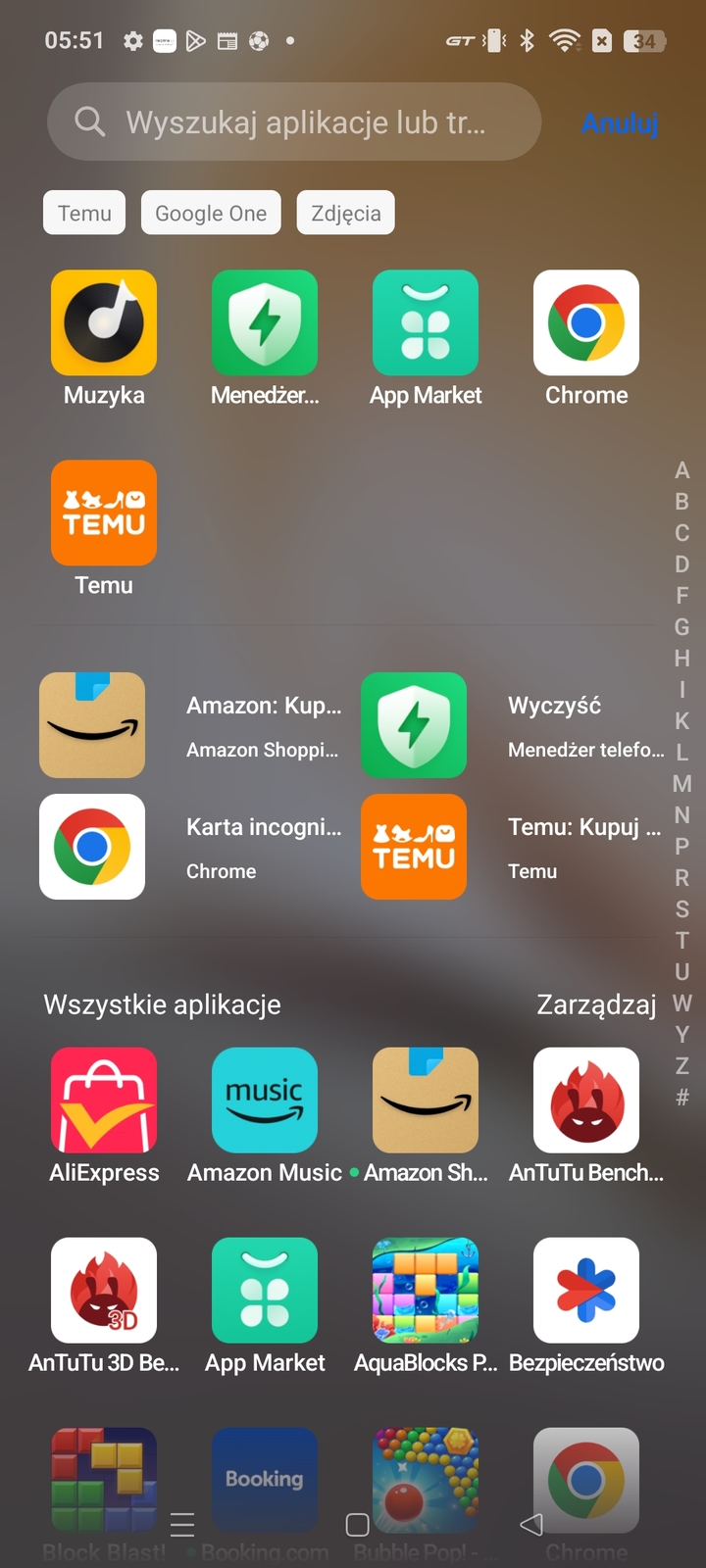Viewport: 706px width, 1568px height.
Task: Launch the AquaBlocks puzzle game
Action: tap(426, 1291)
